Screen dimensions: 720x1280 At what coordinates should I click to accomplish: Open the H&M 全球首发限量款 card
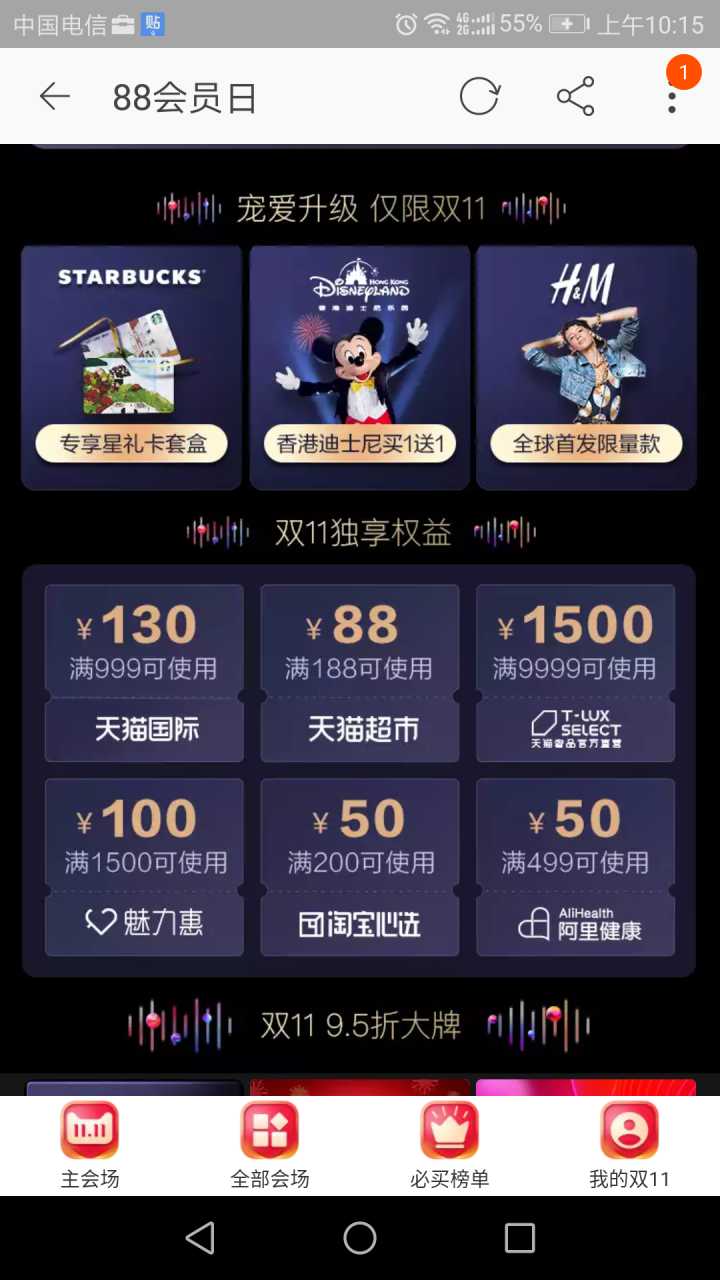click(x=586, y=367)
